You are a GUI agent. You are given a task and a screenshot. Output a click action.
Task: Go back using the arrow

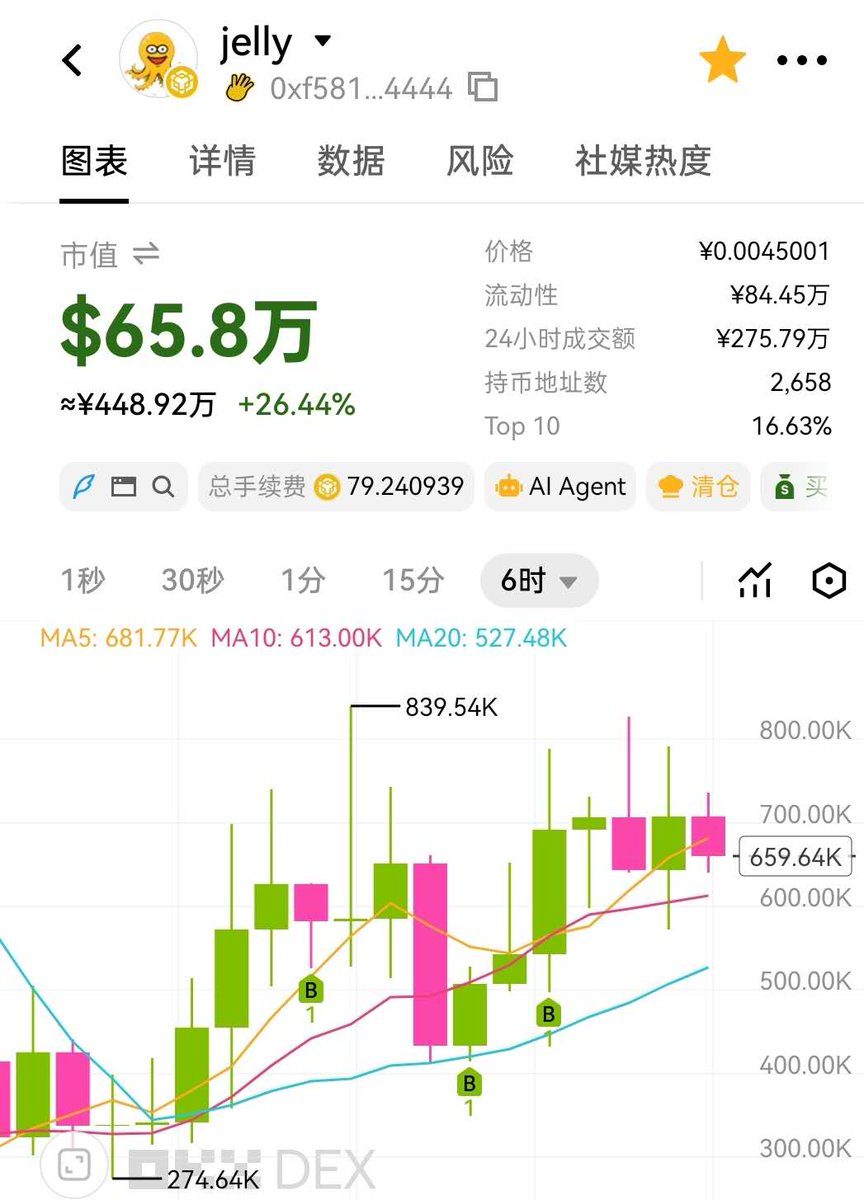click(72, 60)
